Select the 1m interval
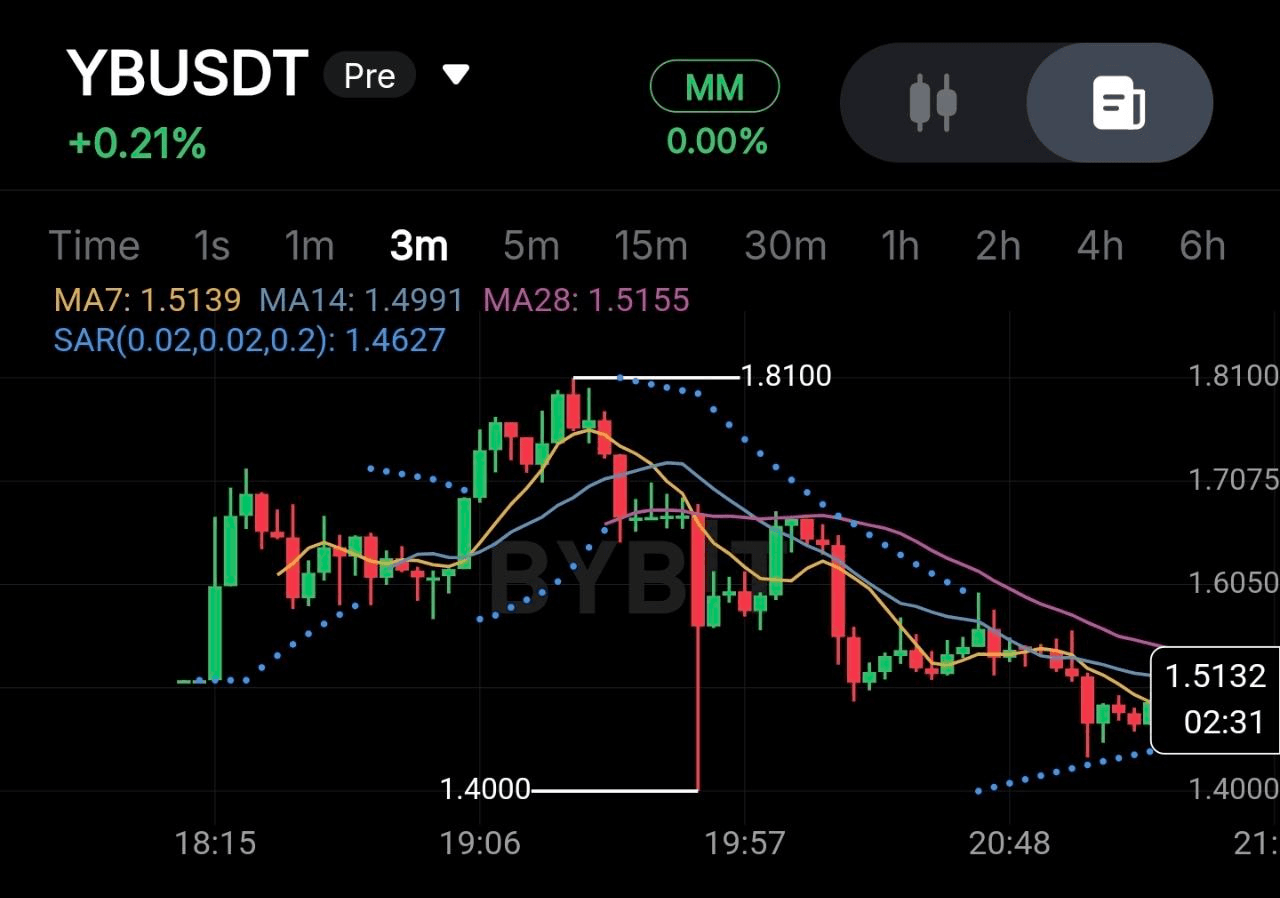The height and width of the screenshot is (898, 1280). point(309,246)
